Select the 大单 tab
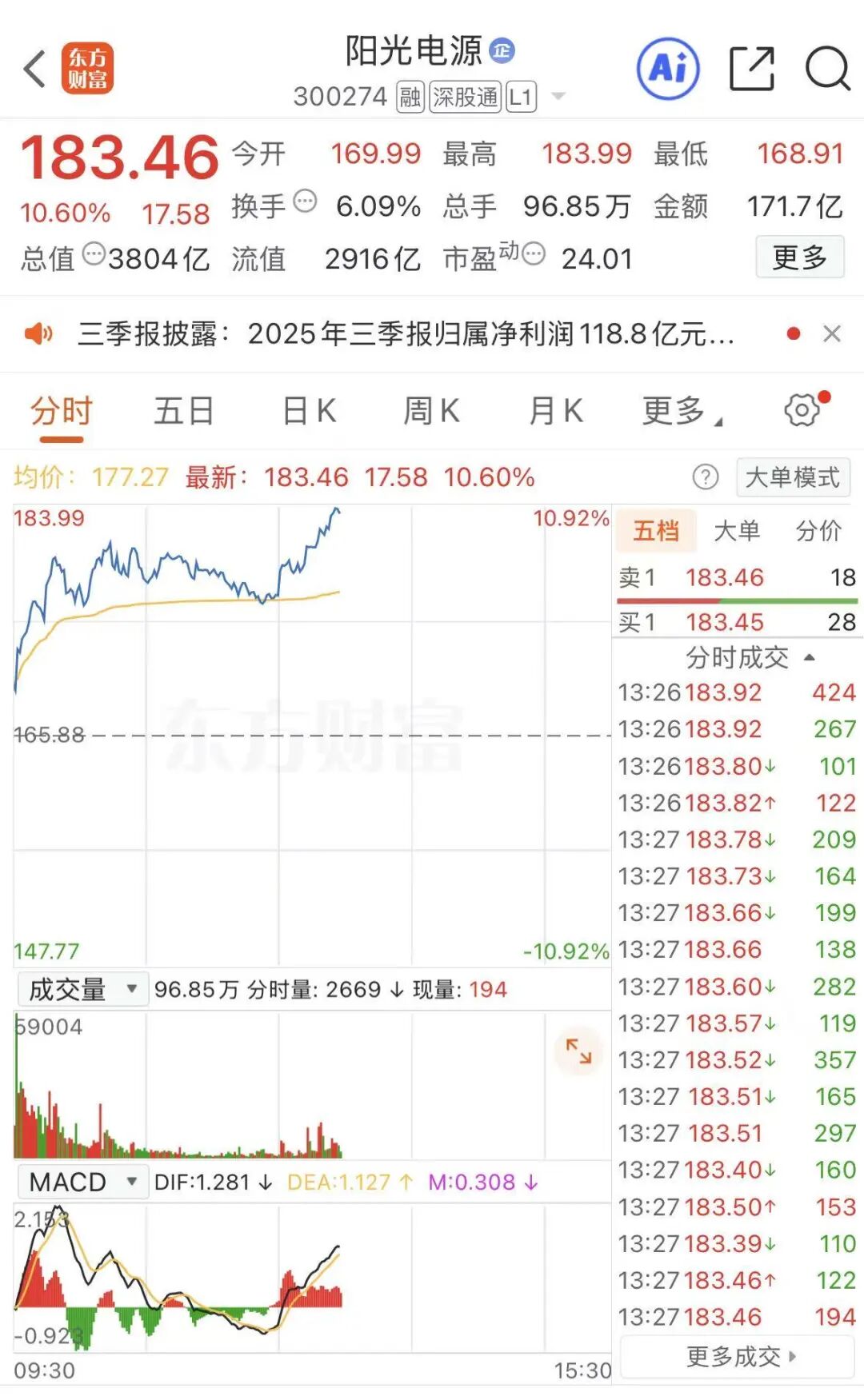Viewport: 864px width, 1400px height. [737, 530]
